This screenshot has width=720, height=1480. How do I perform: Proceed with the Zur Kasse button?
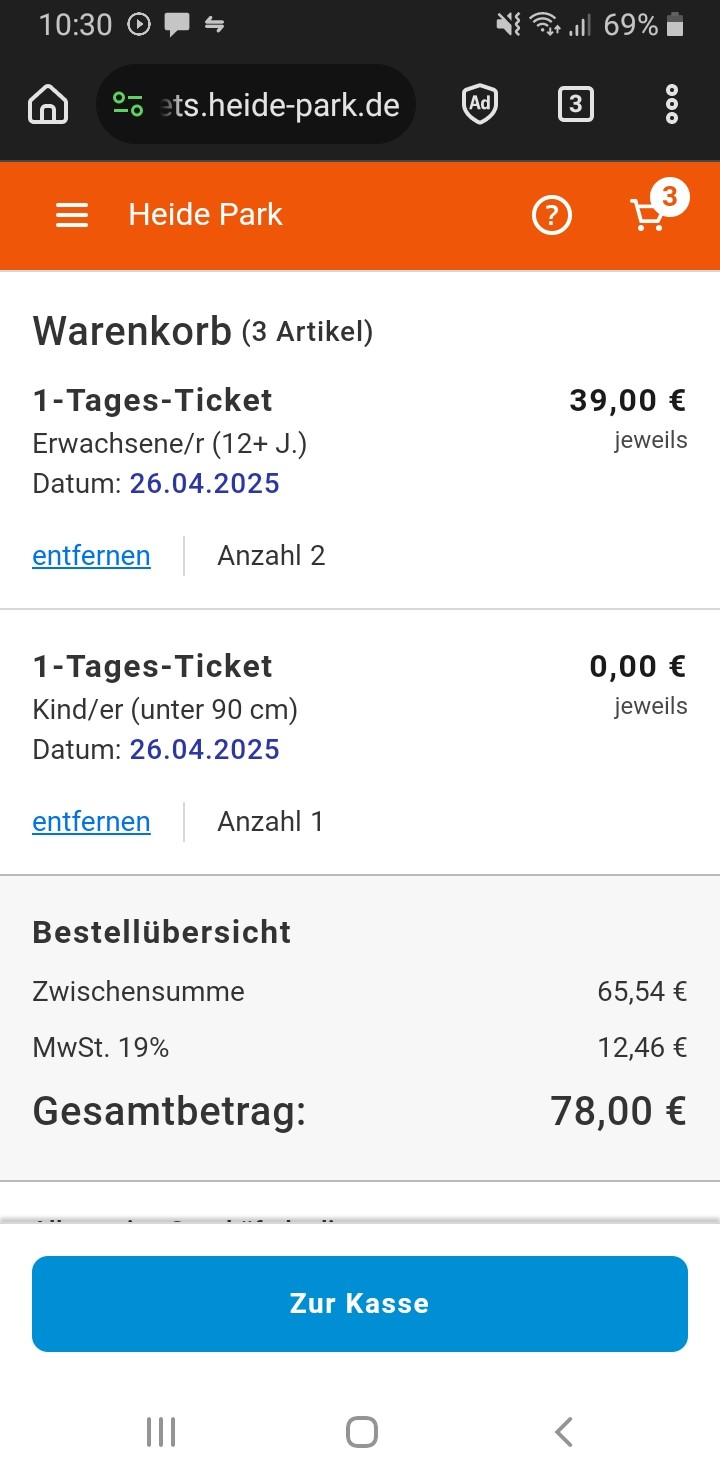point(360,1304)
